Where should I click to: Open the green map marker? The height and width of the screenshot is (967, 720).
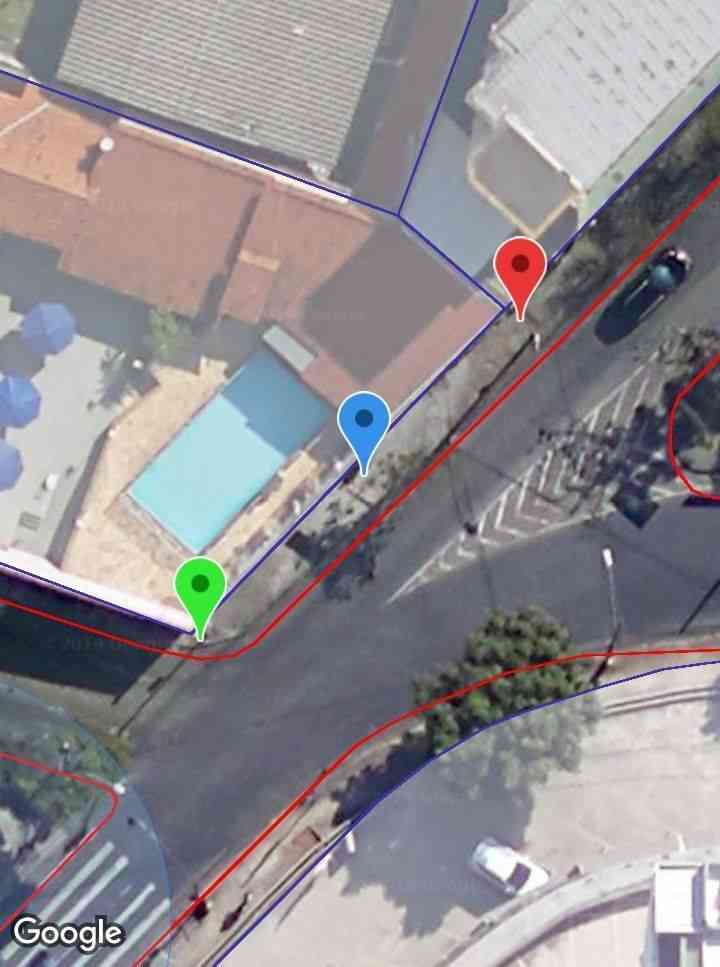pos(200,587)
